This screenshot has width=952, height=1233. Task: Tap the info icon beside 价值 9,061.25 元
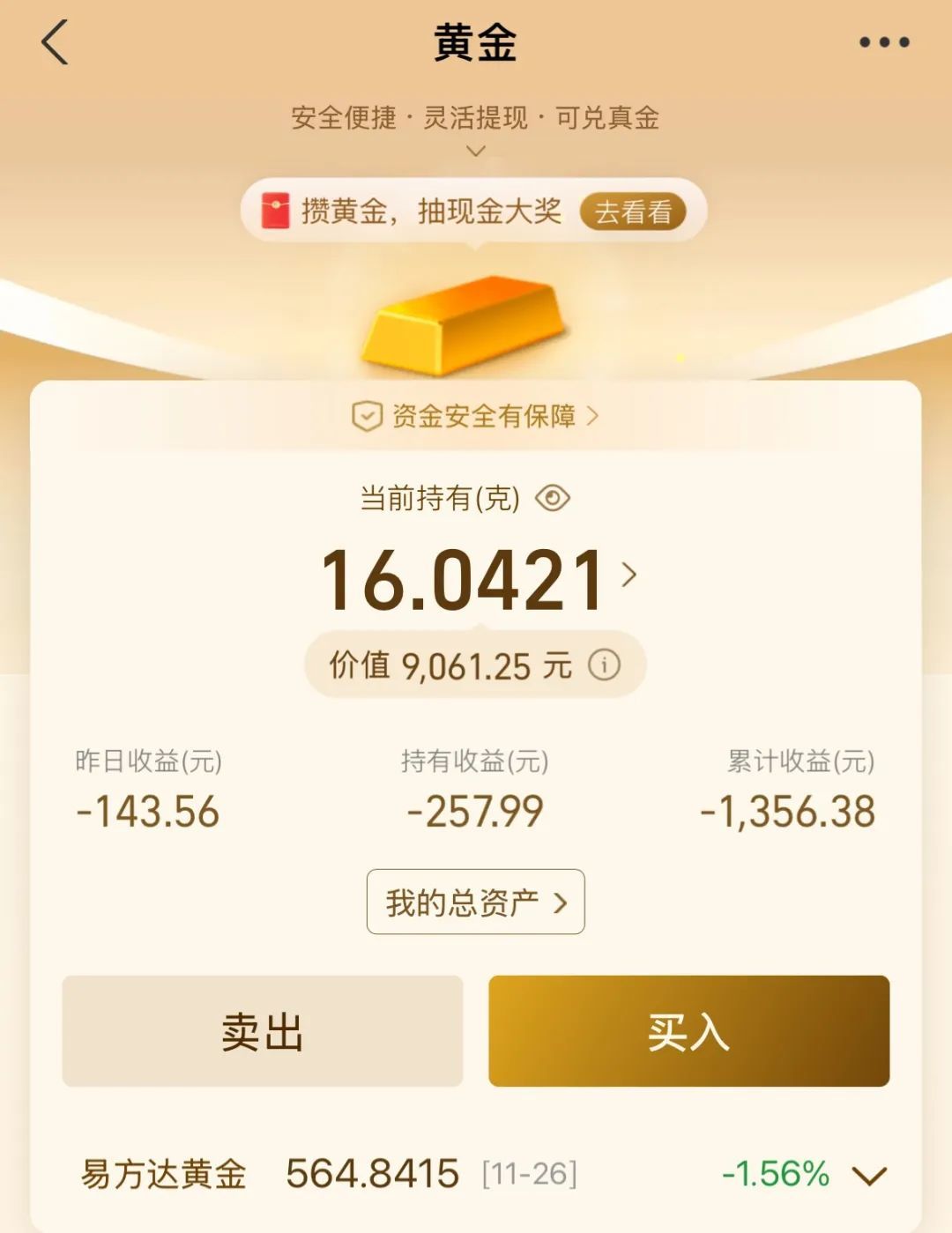coord(604,665)
